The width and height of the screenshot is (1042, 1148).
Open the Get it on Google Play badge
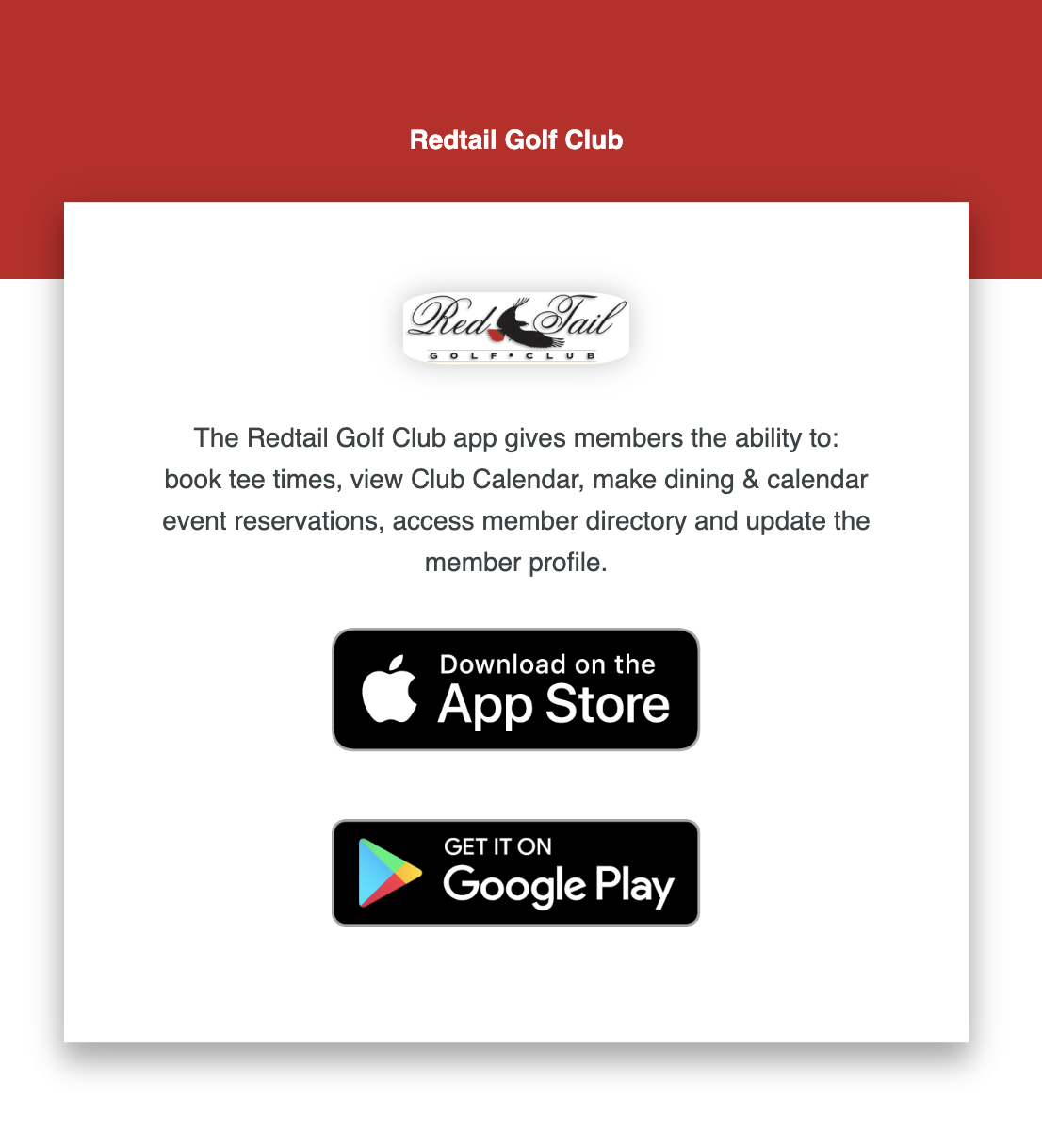[x=515, y=873]
